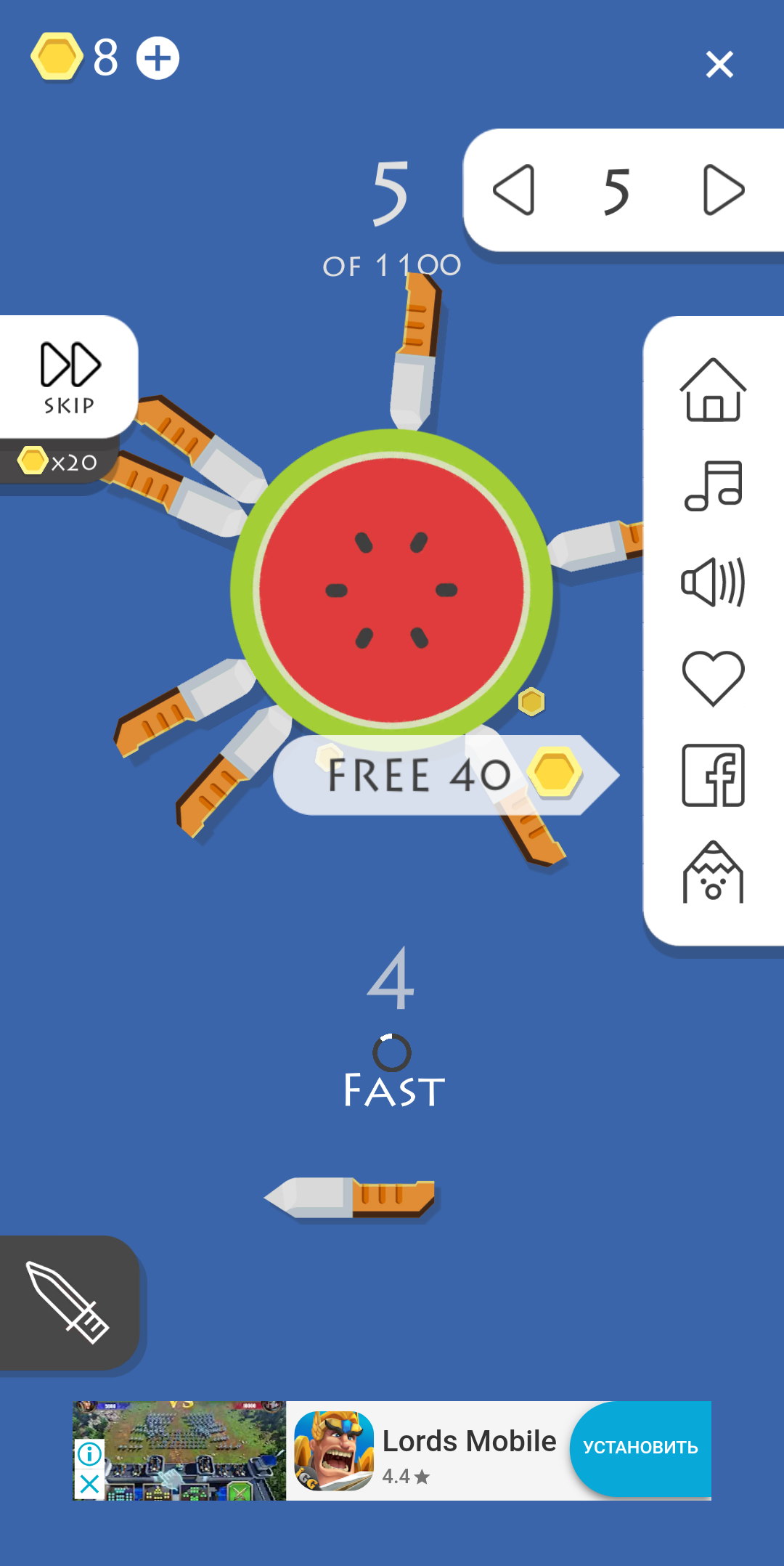The width and height of the screenshot is (784, 1566).
Task: Tap the heart icon
Action: pyautogui.click(x=713, y=678)
